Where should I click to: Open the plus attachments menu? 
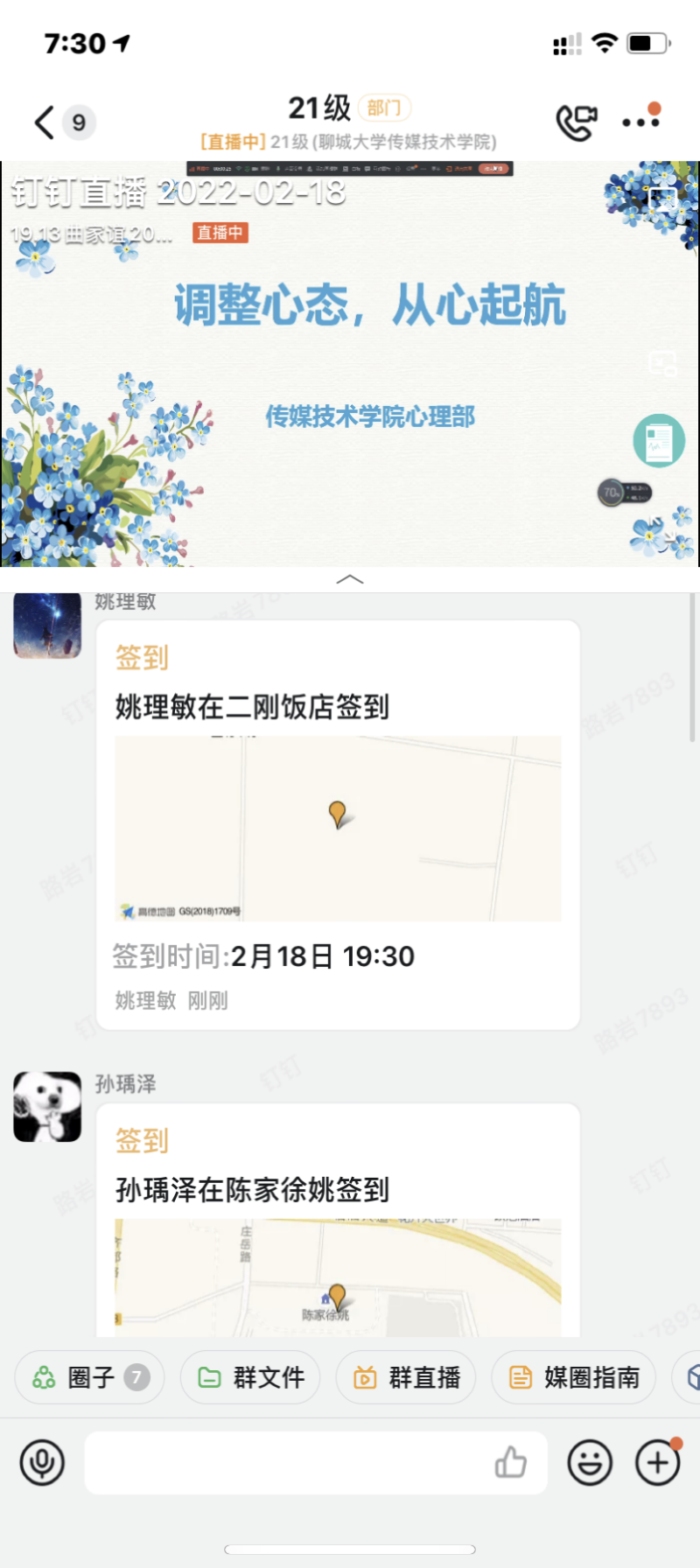pos(658,1462)
